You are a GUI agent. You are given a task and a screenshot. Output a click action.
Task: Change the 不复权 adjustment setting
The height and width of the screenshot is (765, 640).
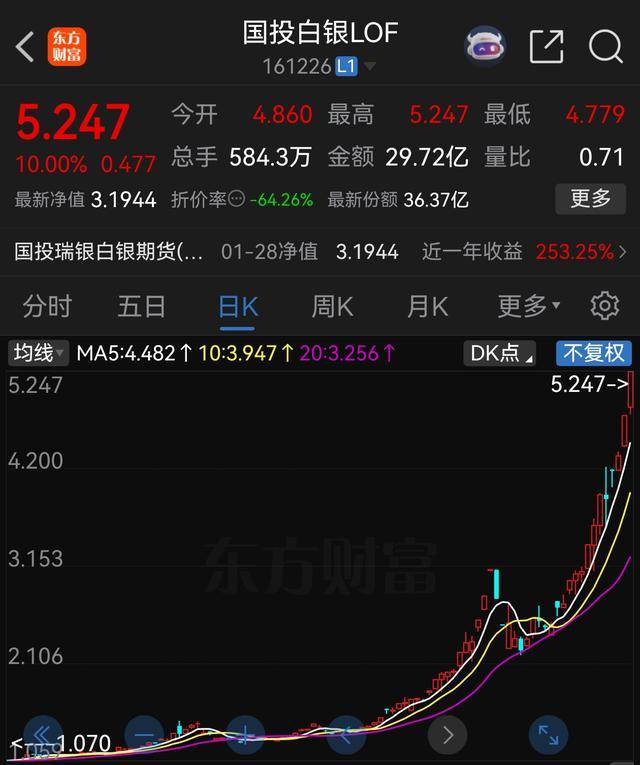click(x=594, y=353)
